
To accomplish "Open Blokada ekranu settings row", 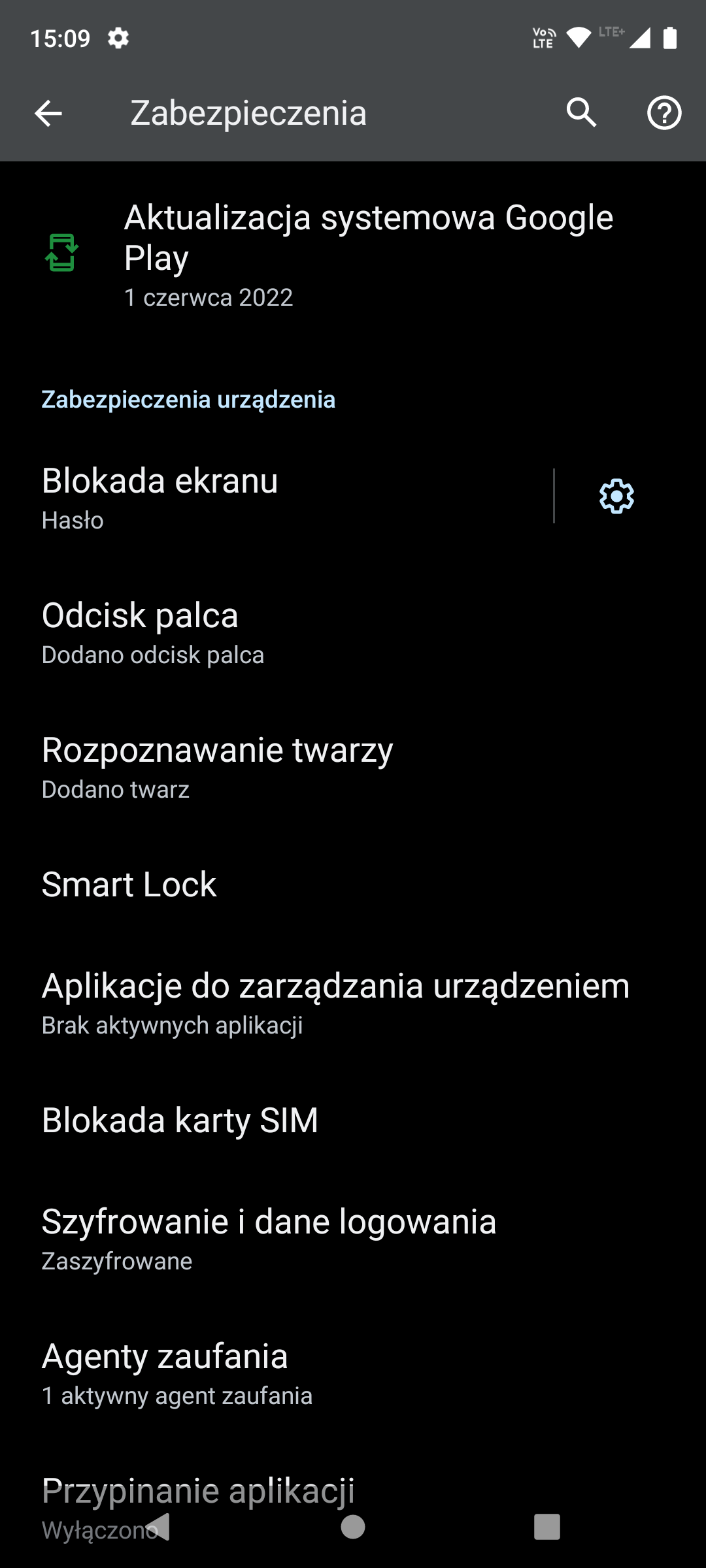I will click(x=277, y=497).
